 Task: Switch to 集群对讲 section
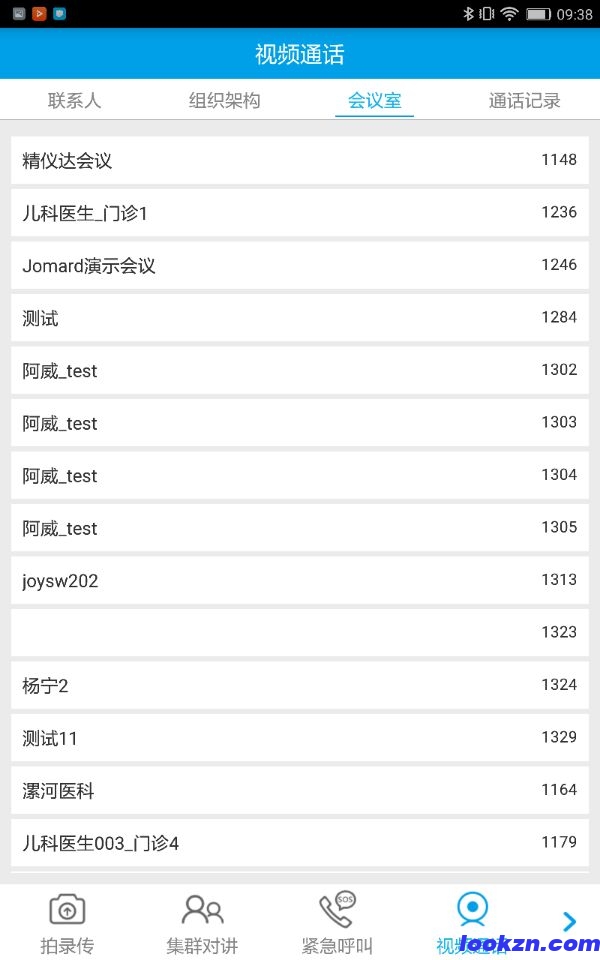pyautogui.click(x=202, y=922)
